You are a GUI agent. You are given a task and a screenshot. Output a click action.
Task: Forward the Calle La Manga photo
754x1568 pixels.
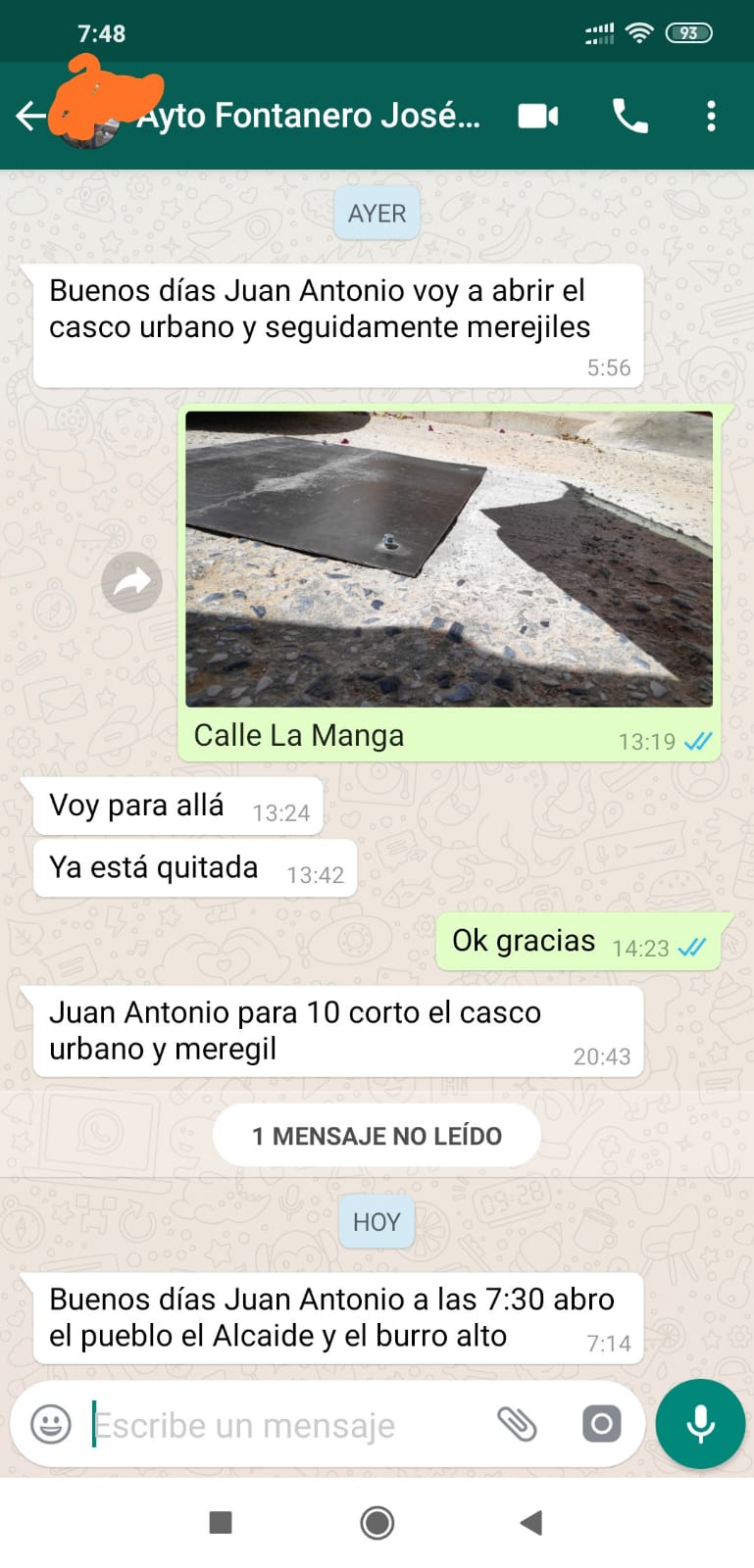click(x=131, y=582)
